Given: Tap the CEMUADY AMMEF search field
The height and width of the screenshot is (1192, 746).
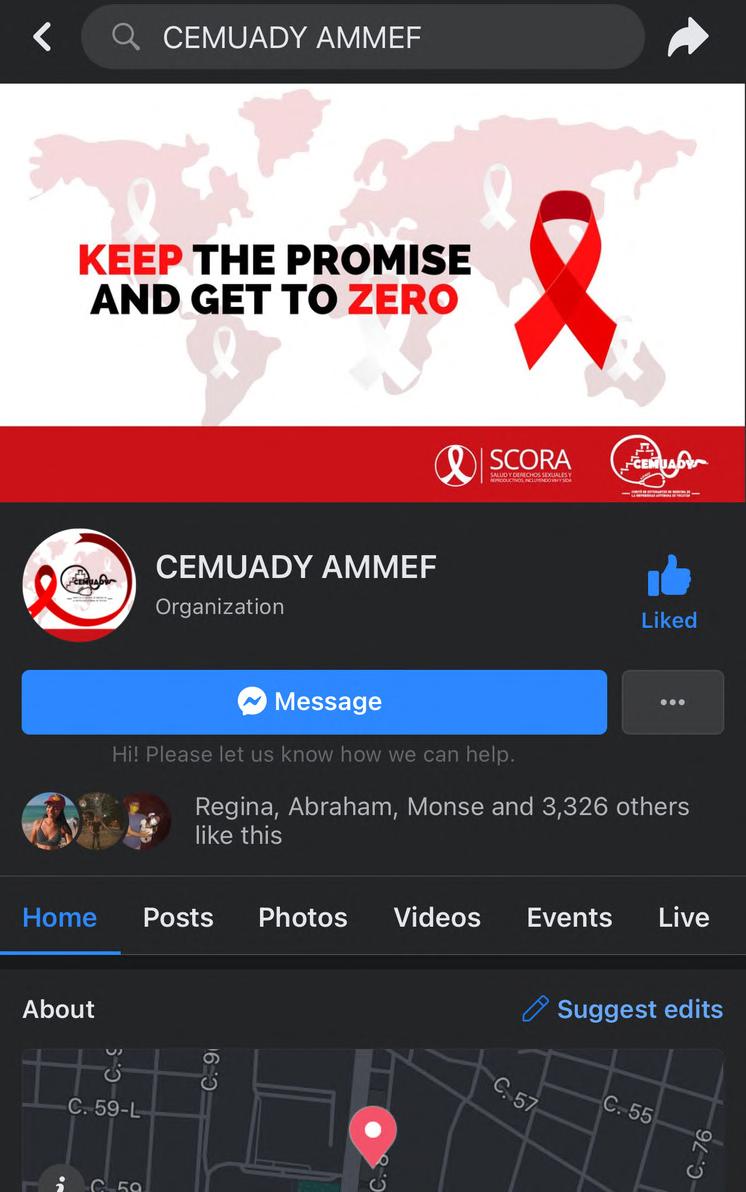Looking at the screenshot, I should tap(362, 38).
